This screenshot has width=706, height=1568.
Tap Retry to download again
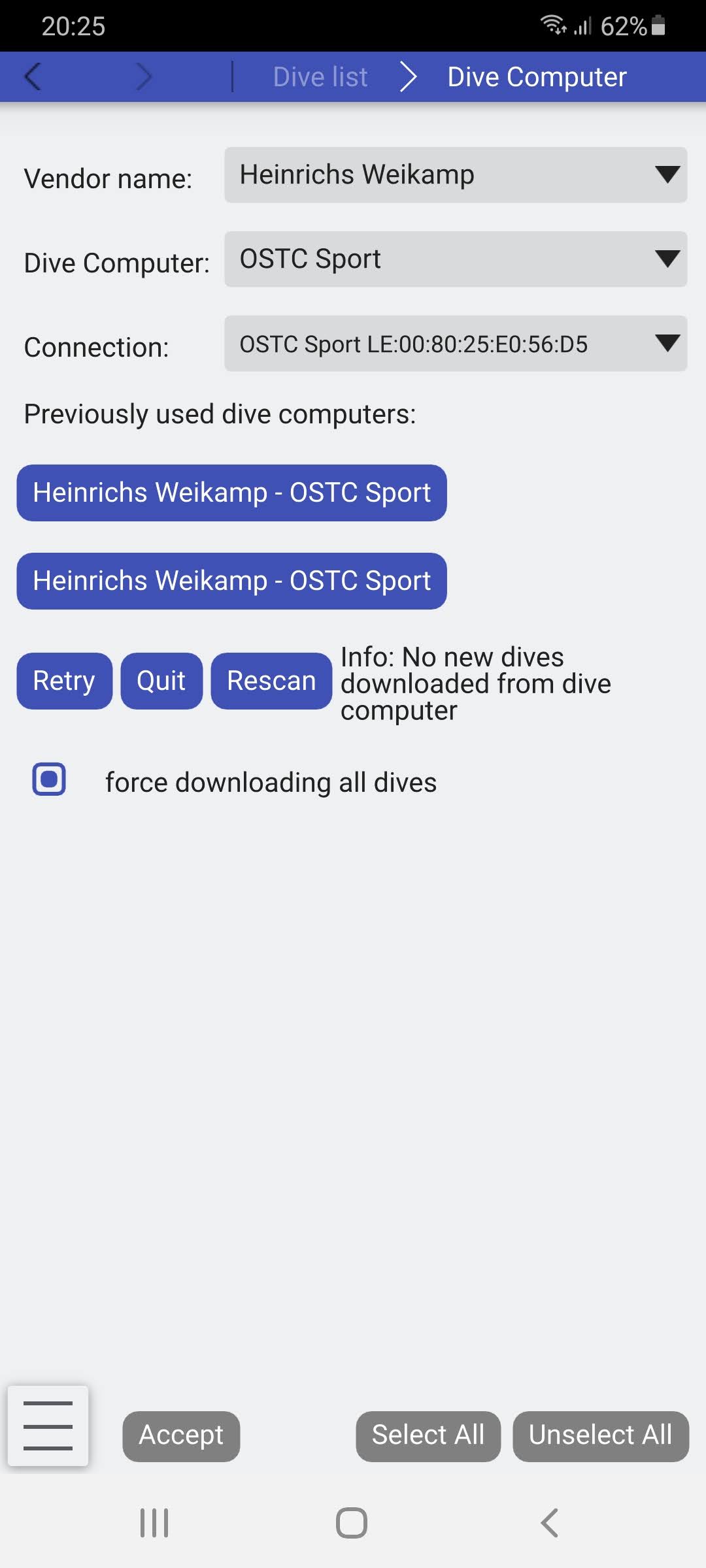(64, 681)
